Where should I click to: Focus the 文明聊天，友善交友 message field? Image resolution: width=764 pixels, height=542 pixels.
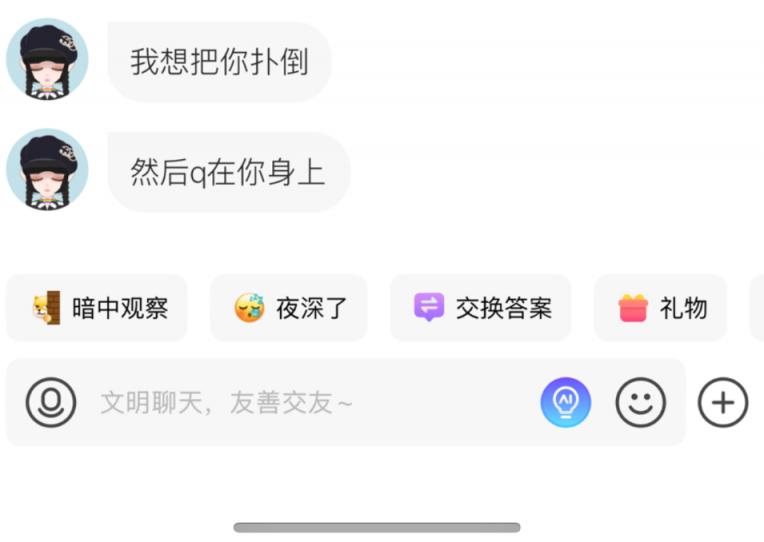[300, 403]
